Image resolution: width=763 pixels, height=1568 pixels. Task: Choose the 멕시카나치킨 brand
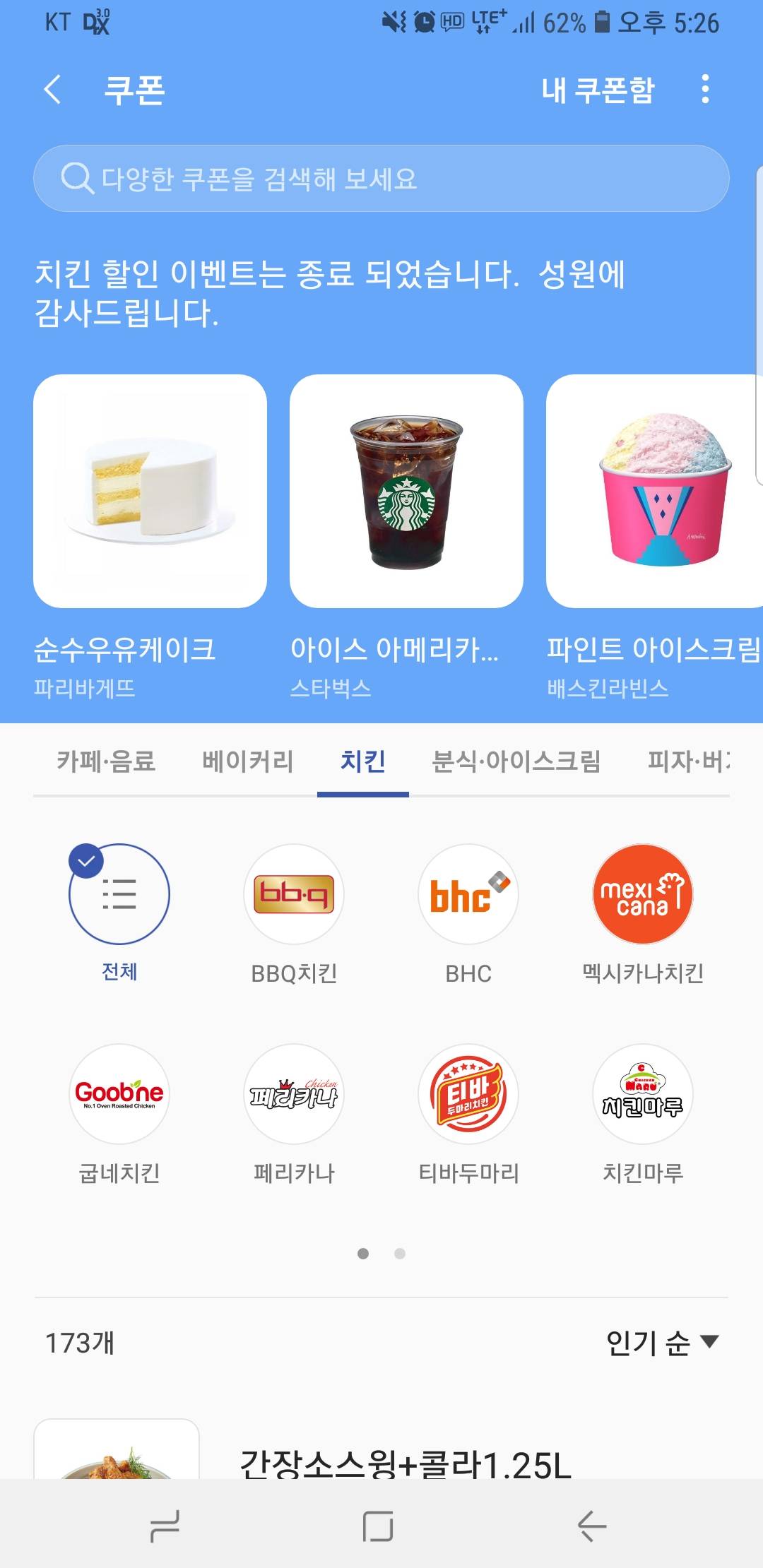(643, 895)
